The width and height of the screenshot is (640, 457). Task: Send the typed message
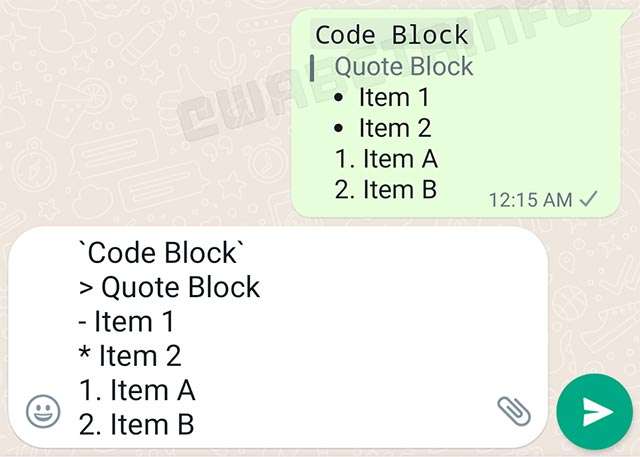(596, 411)
